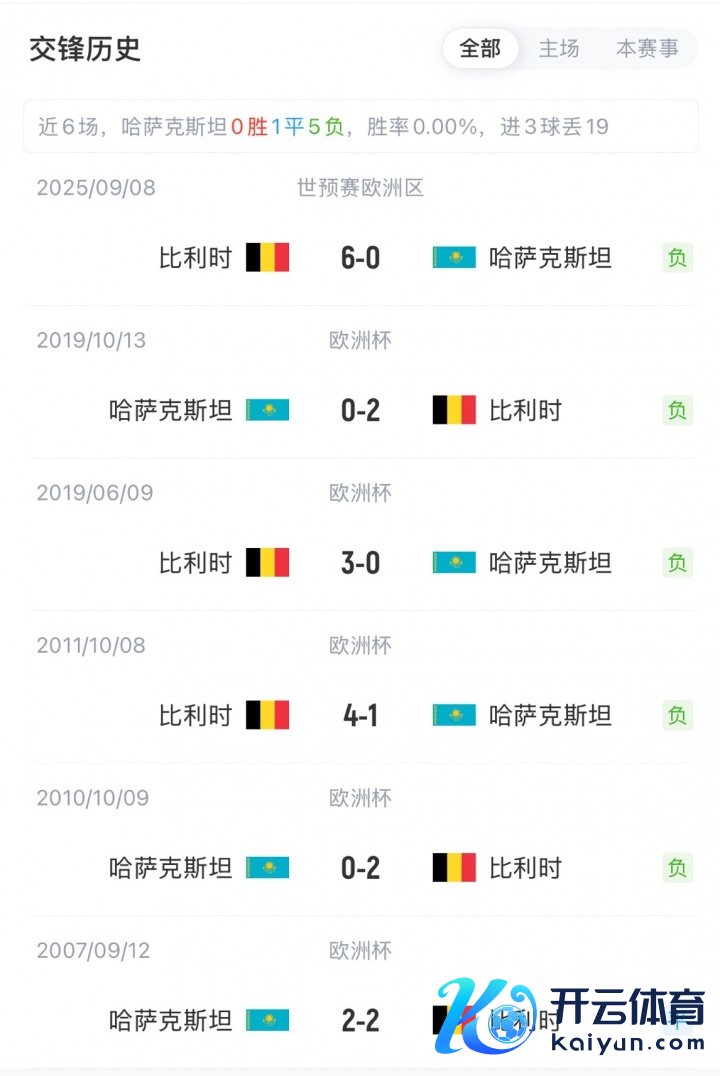Switch to the 本赛事 tab
The width and height of the screenshot is (720, 1076).
click(646, 49)
